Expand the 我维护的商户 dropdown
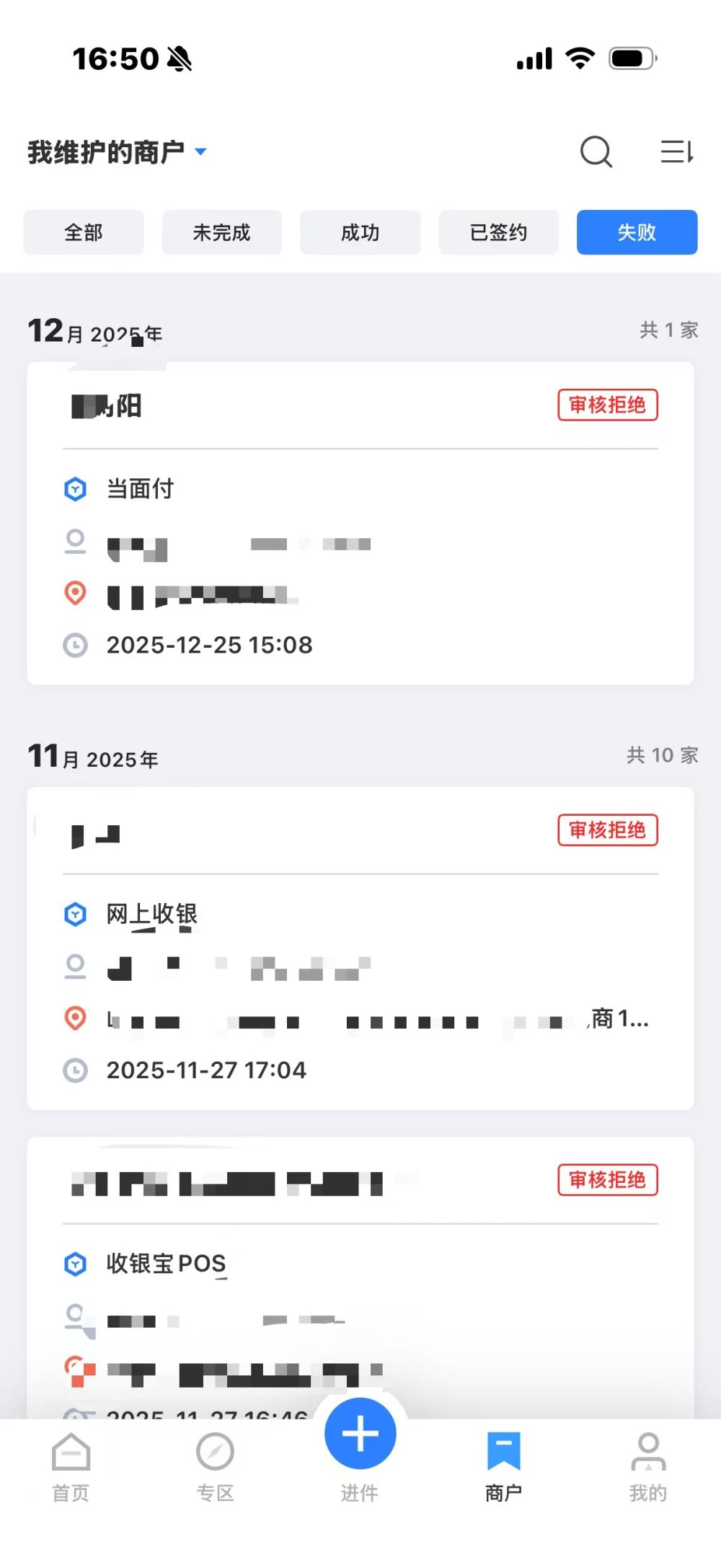 [x=118, y=152]
